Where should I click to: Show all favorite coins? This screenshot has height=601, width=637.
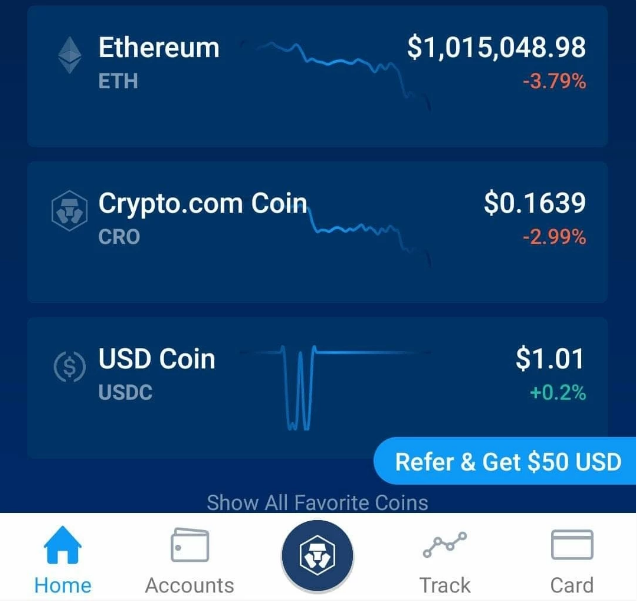[317, 502]
